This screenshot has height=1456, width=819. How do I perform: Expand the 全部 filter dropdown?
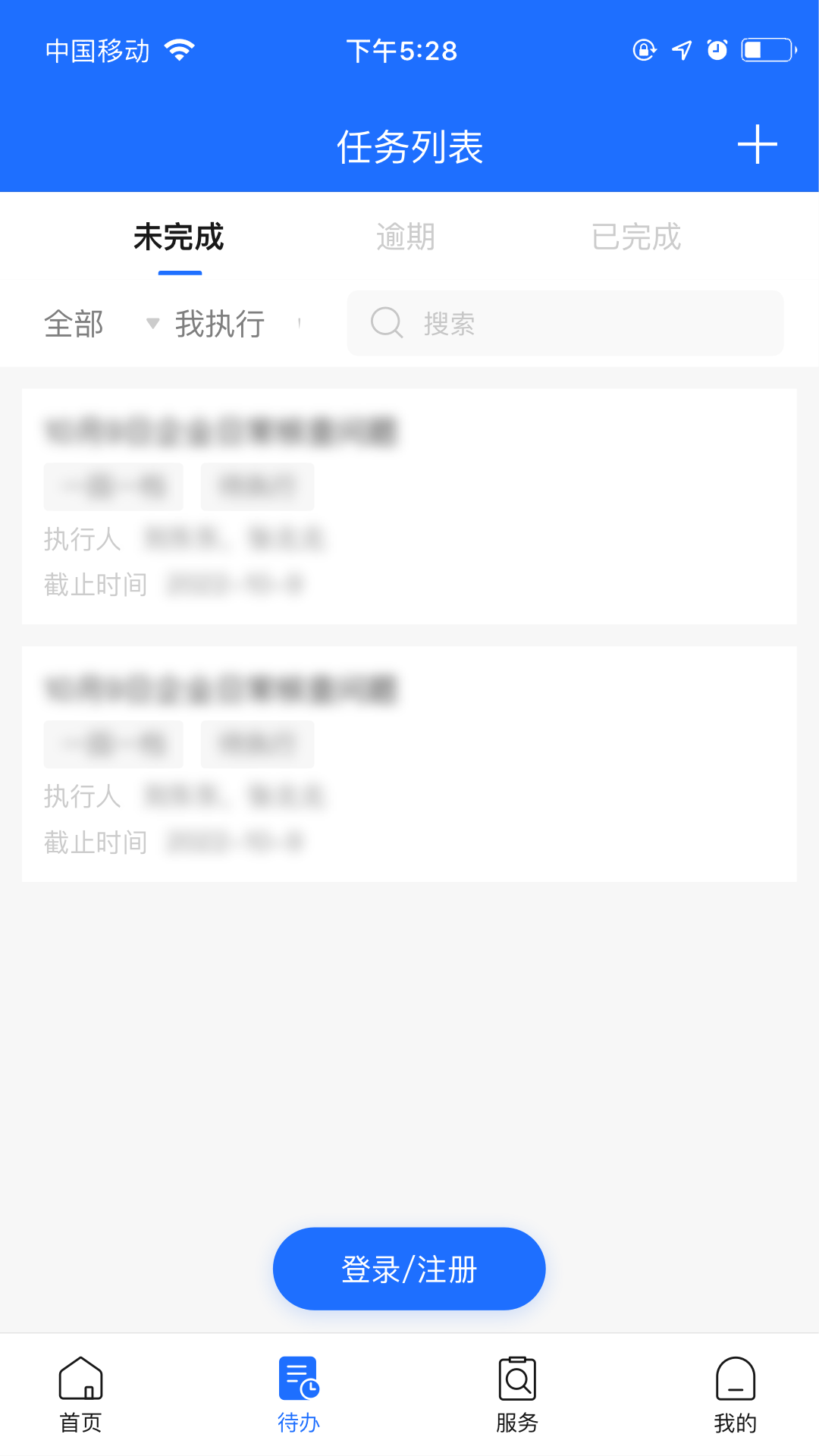99,324
